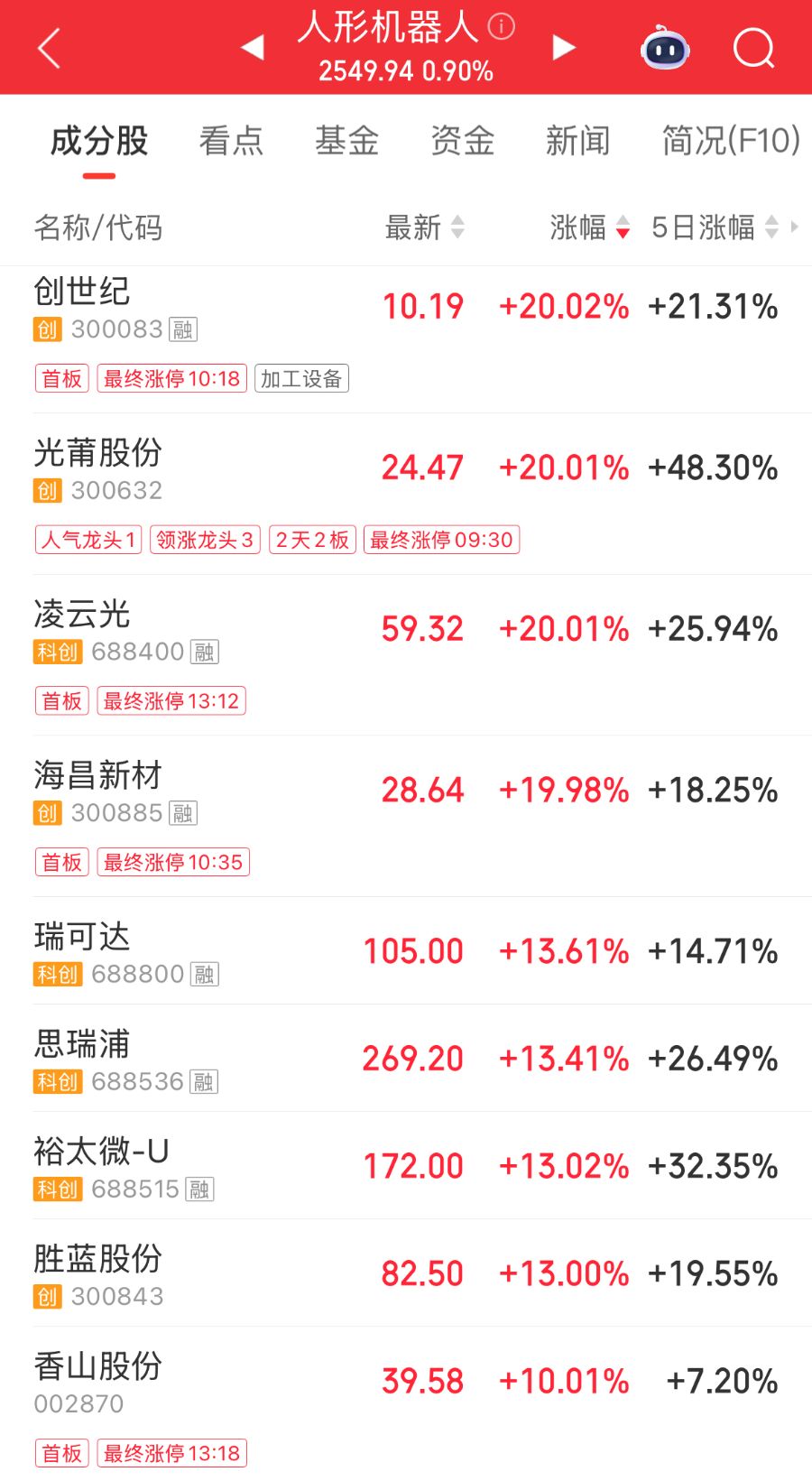
Task: Show info about 人形机器人 index
Action: 502,26
